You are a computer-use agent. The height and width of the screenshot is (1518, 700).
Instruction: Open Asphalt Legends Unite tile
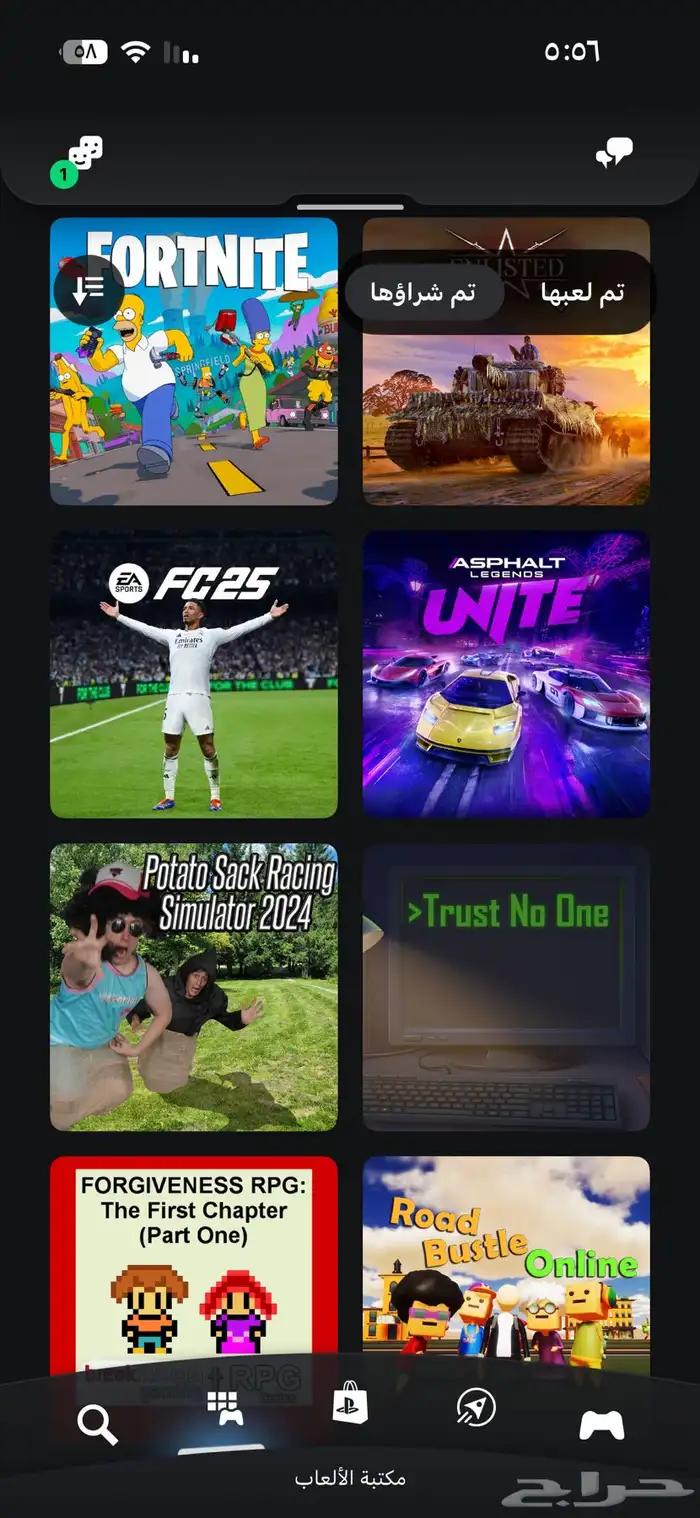pos(506,674)
